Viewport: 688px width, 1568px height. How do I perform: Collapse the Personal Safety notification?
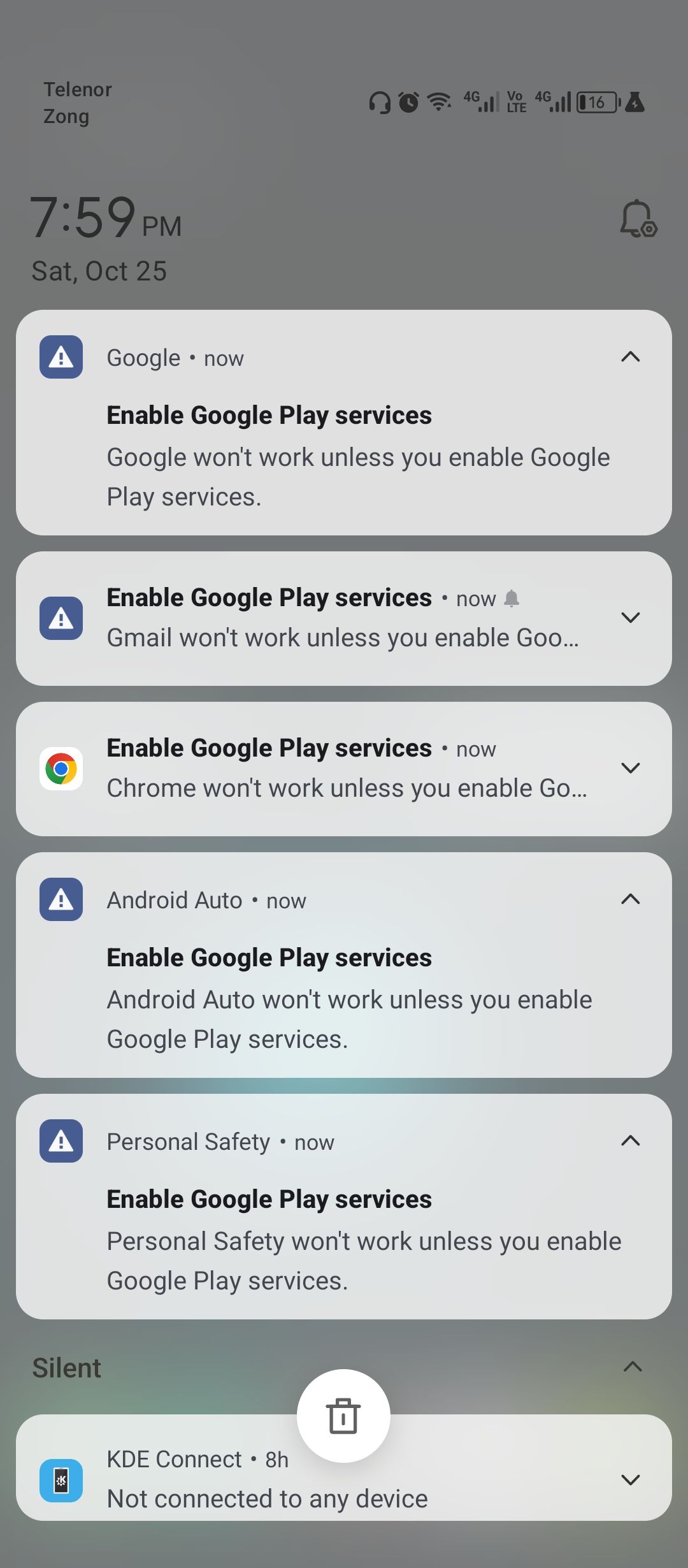(630, 1141)
